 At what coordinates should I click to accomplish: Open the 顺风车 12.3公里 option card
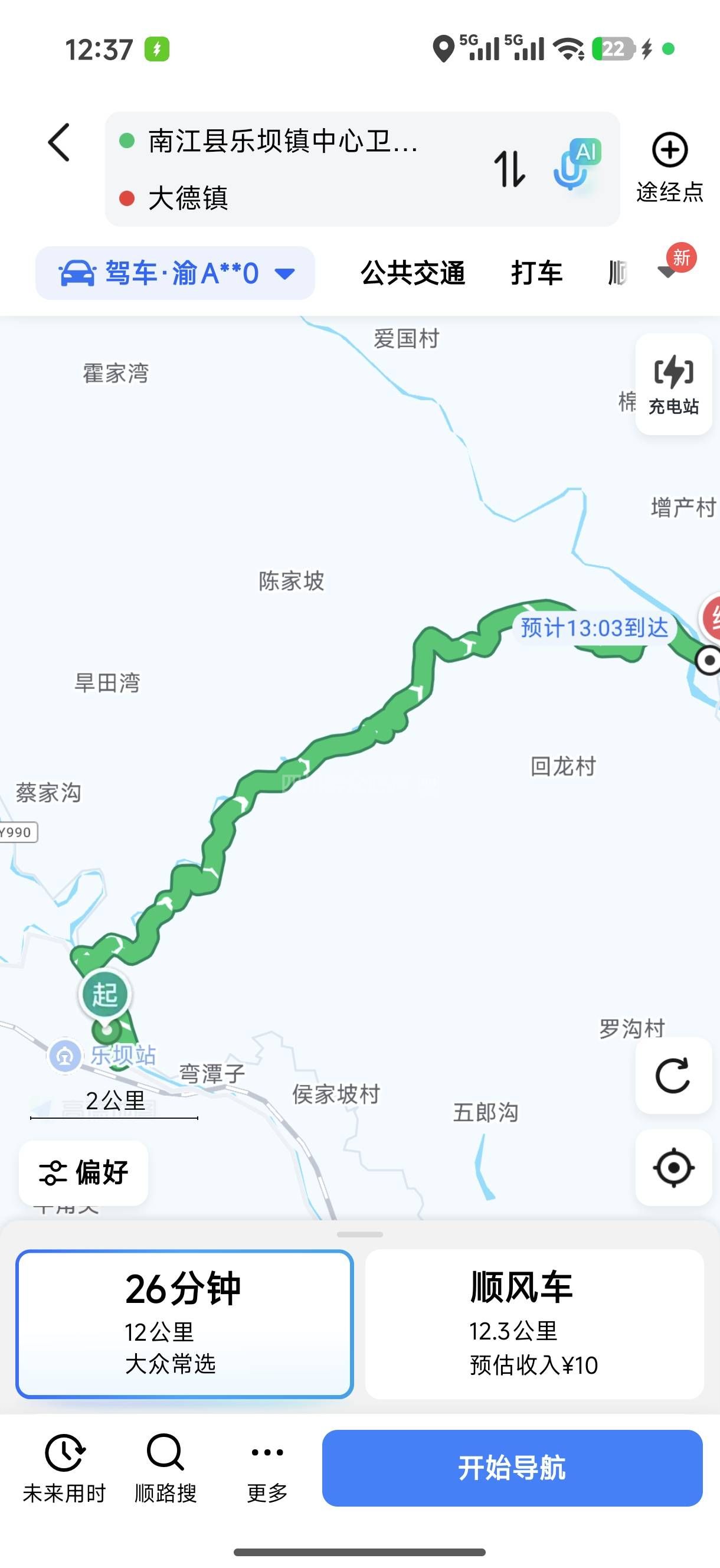(x=534, y=1324)
